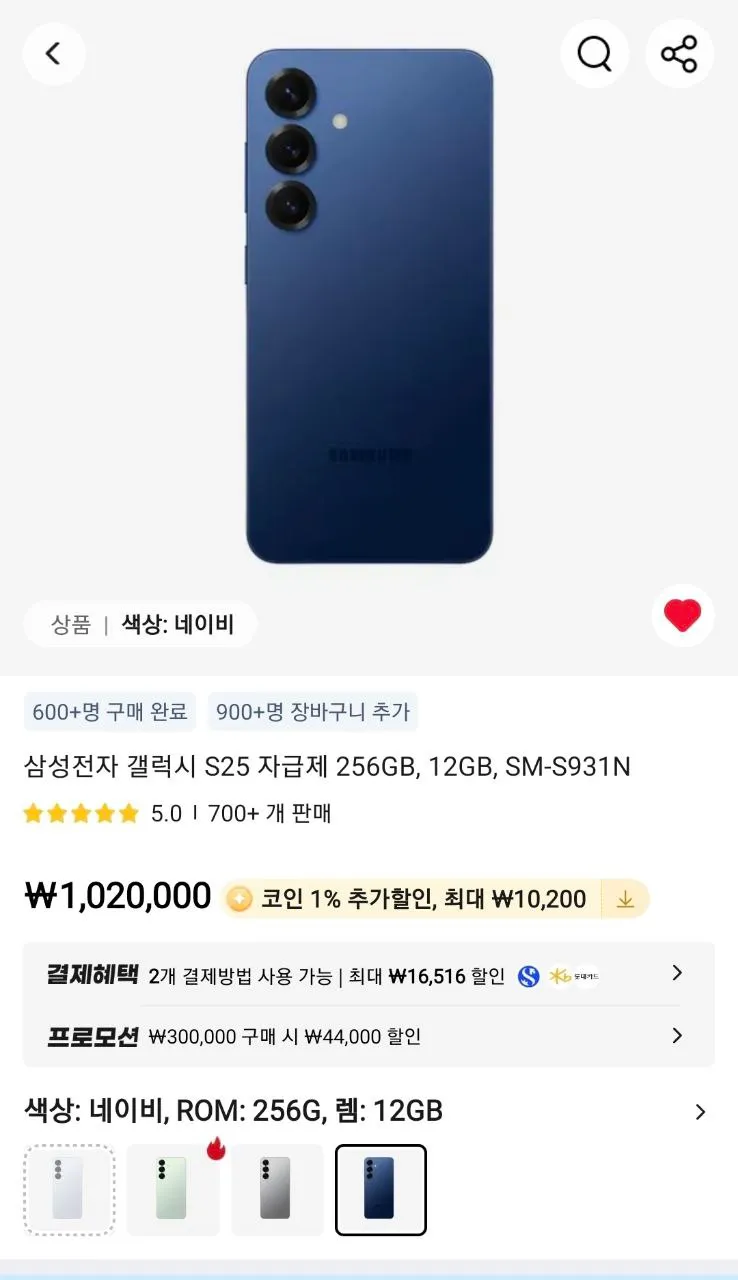
Task: Expand the payment benefits chevron
Action: [677, 973]
